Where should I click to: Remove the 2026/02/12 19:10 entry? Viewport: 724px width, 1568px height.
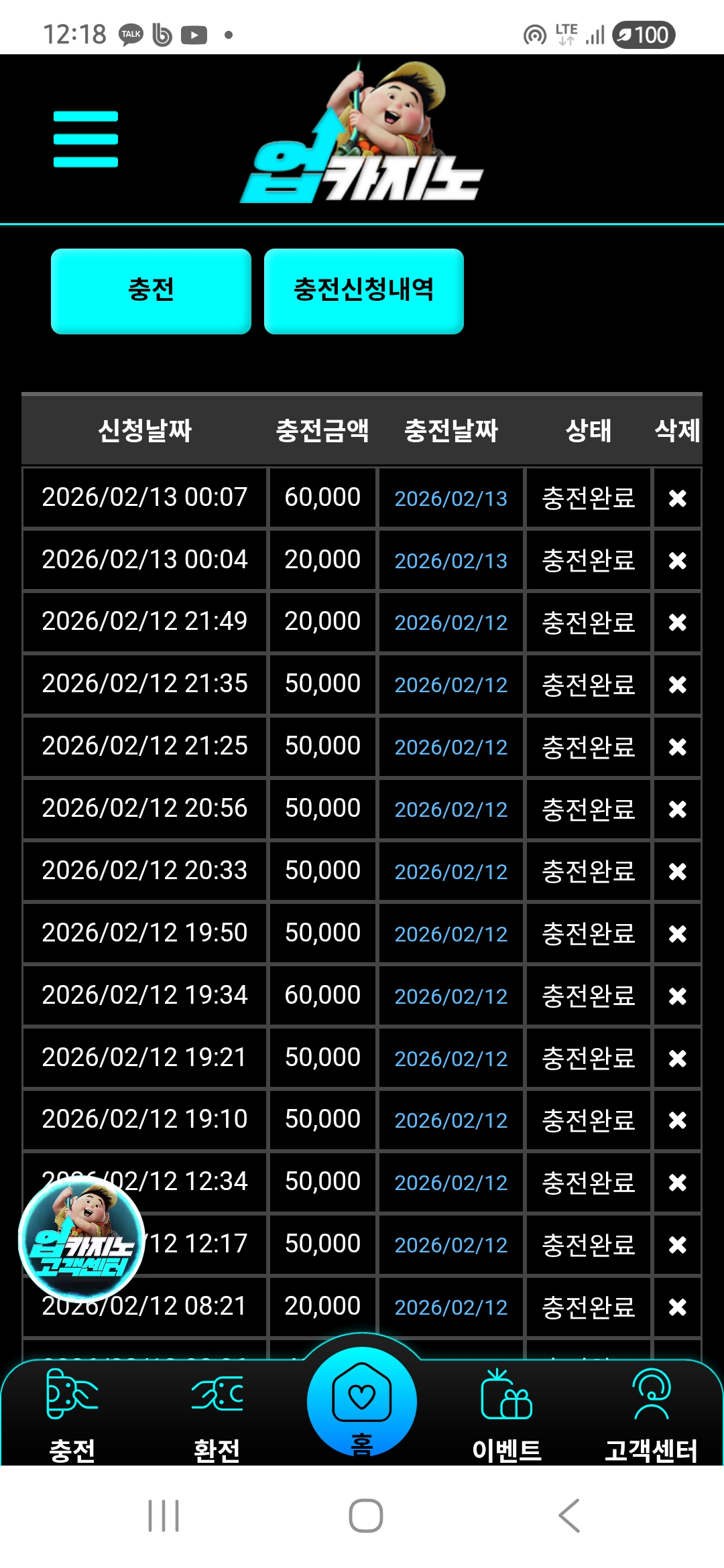(677, 1120)
